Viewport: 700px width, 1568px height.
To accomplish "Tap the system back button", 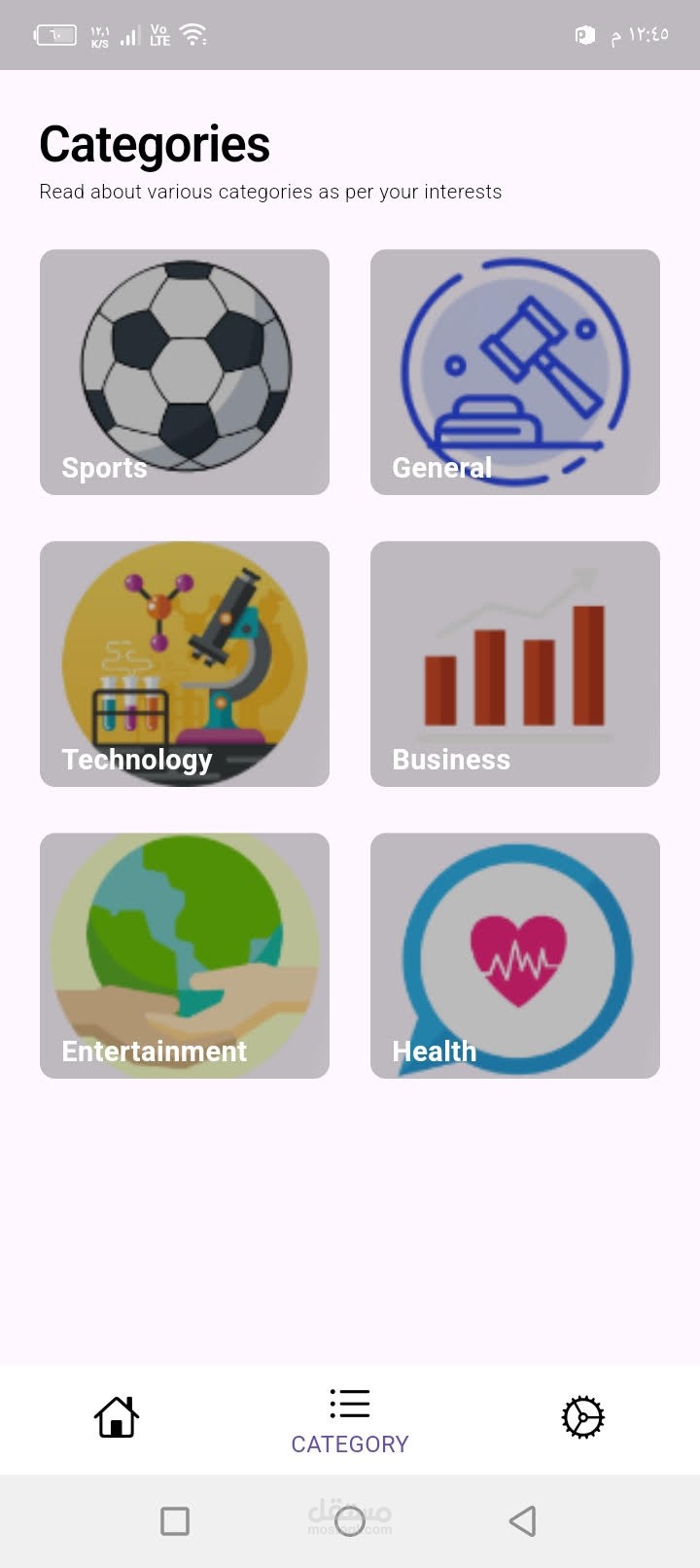I will pos(522,1520).
